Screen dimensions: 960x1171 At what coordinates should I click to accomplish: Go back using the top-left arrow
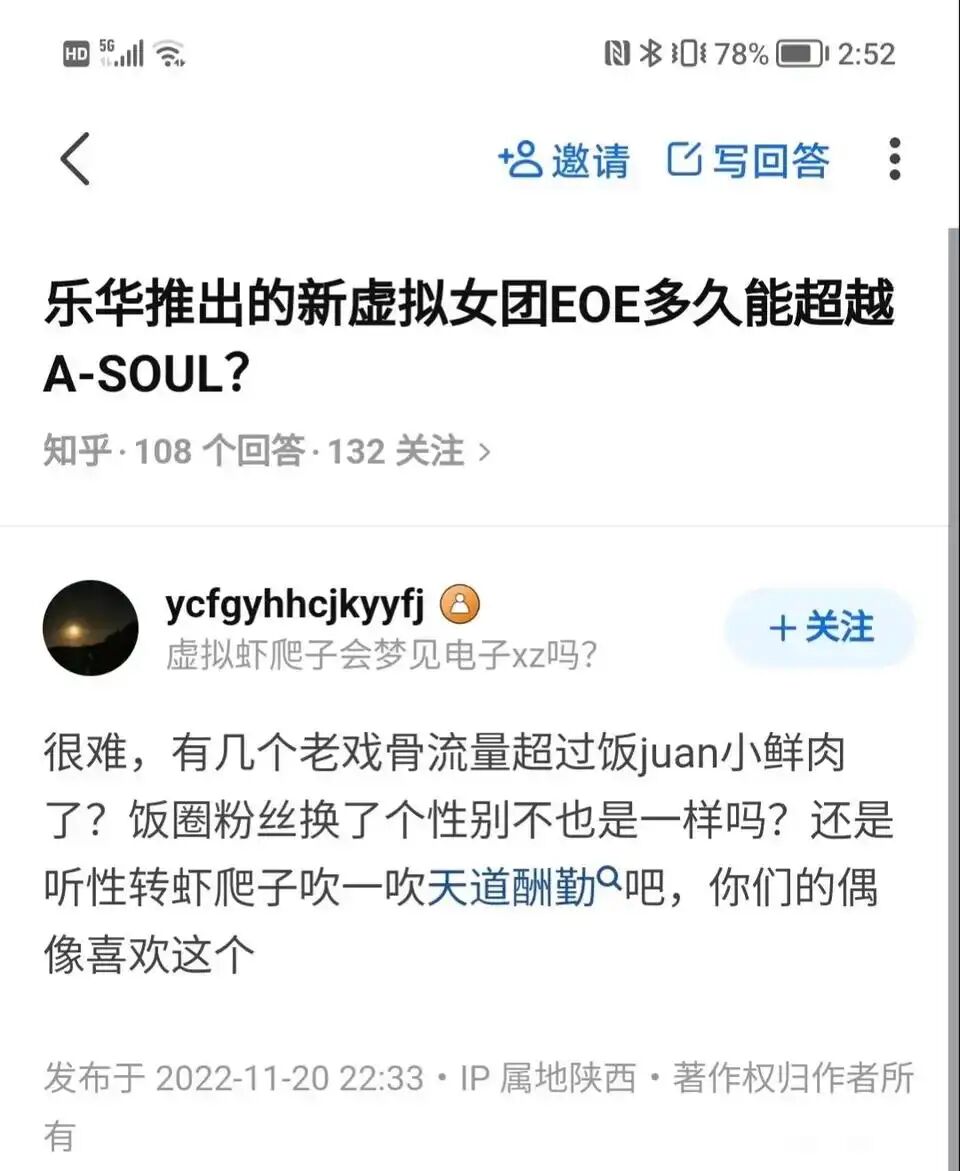[x=76, y=160]
